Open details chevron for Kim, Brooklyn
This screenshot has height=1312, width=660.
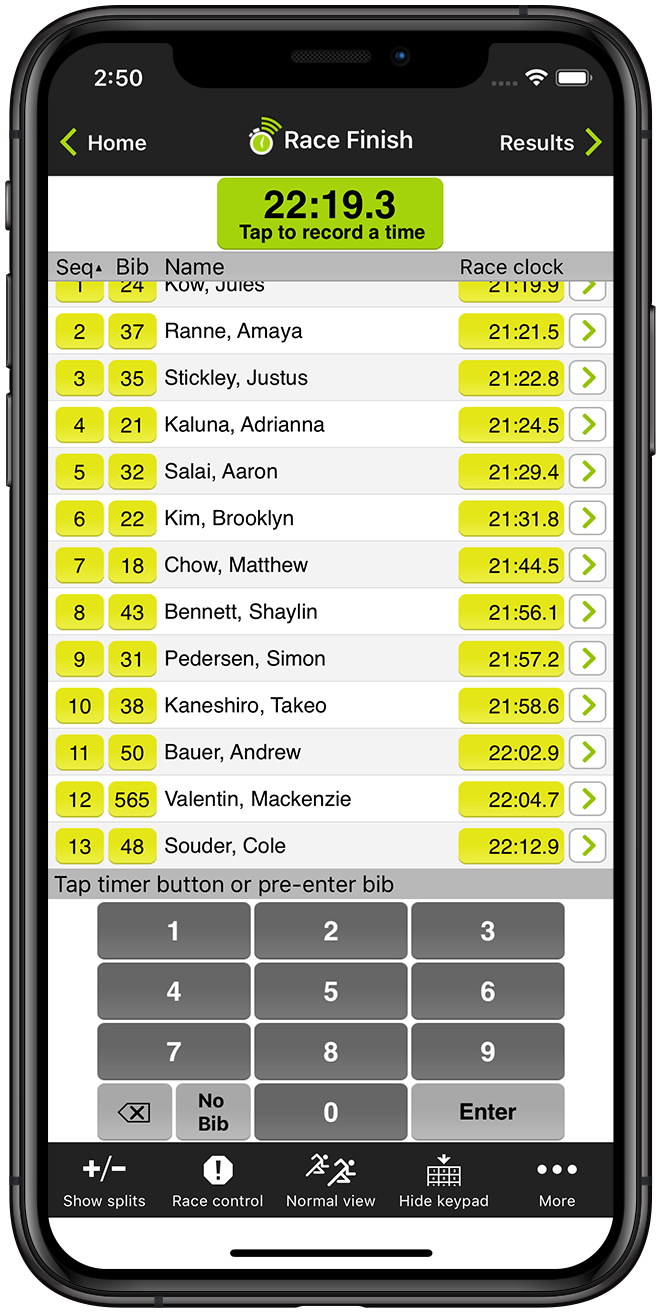tap(588, 518)
